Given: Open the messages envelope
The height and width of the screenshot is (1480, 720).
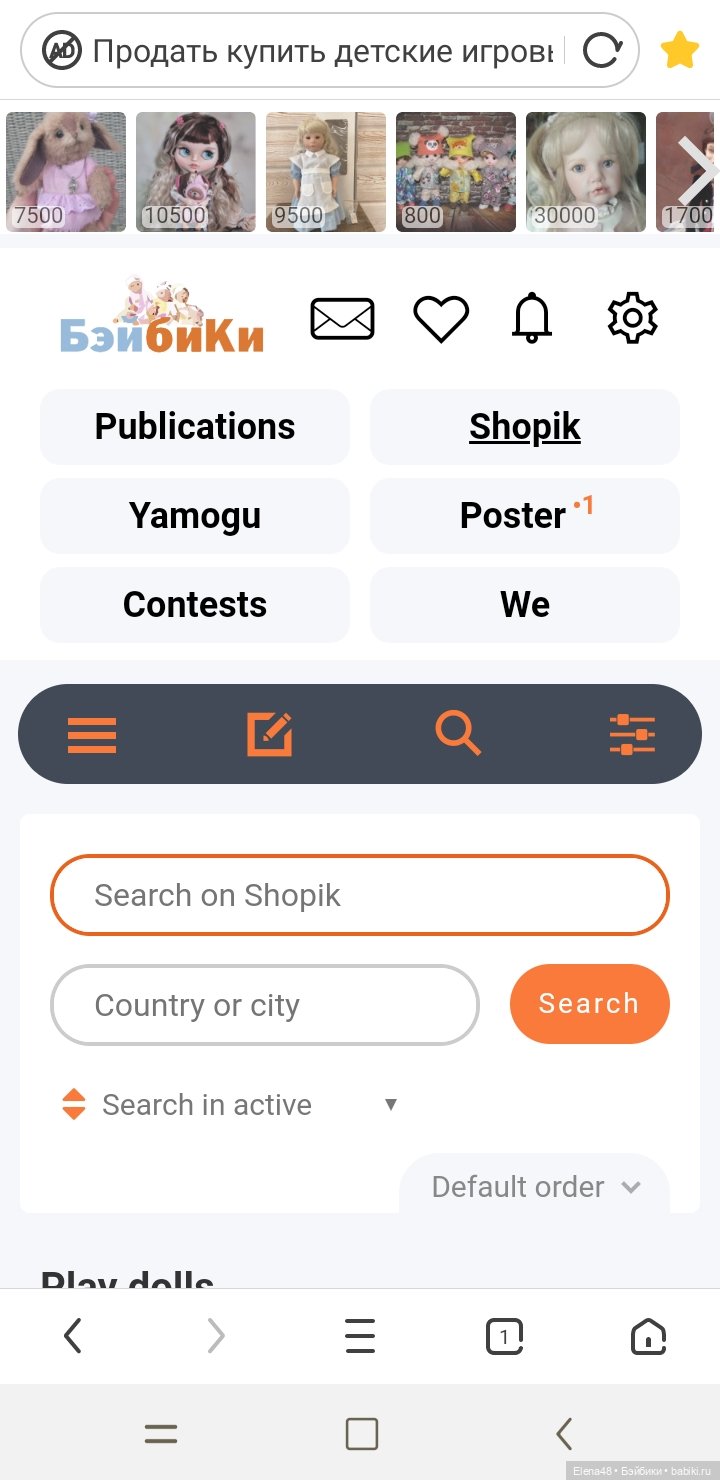Looking at the screenshot, I should 343,319.
